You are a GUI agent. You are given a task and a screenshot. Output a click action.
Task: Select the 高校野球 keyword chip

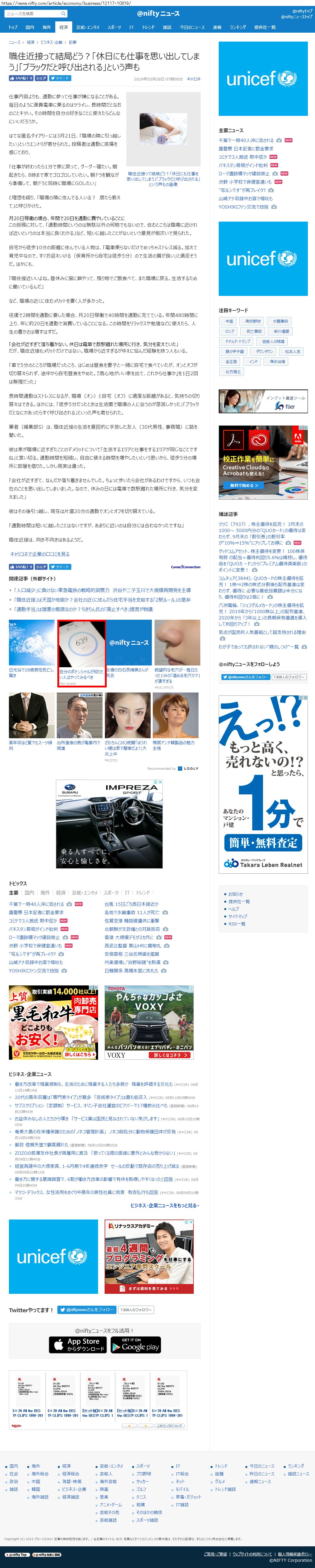click(x=252, y=321)
